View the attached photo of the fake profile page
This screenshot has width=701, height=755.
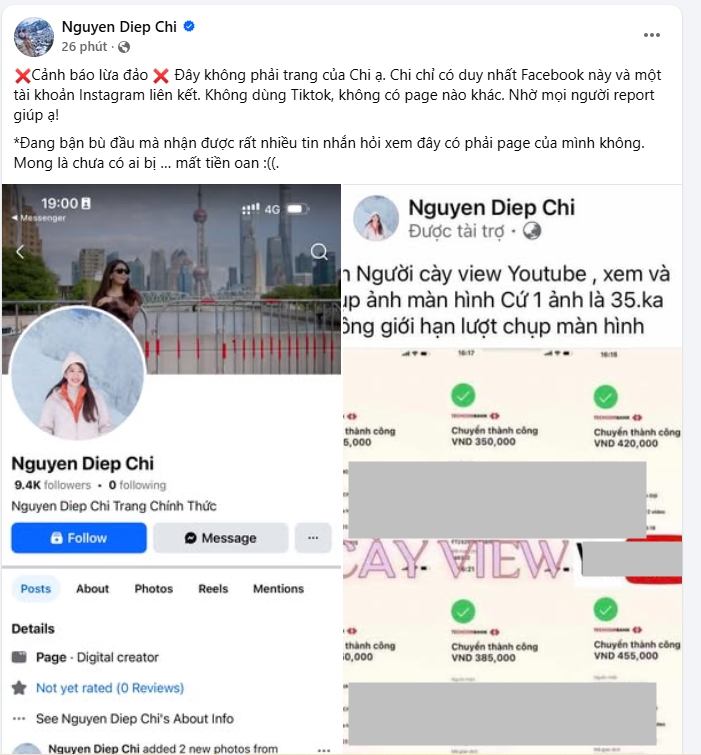(170, 470)
